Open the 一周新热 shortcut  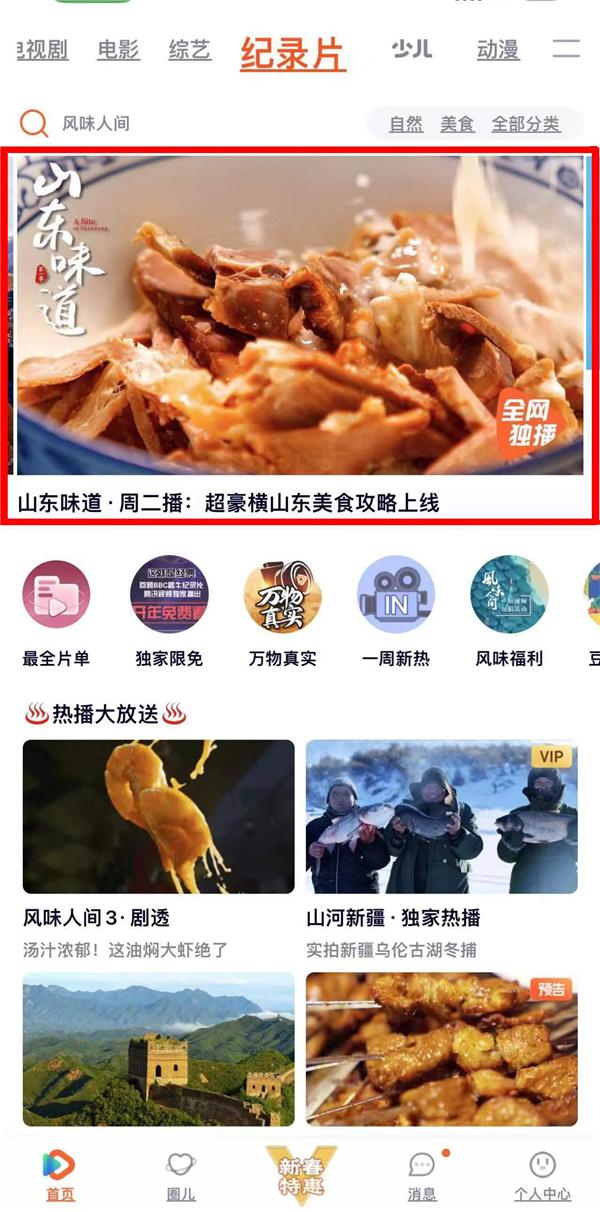(x=396, y=610)
